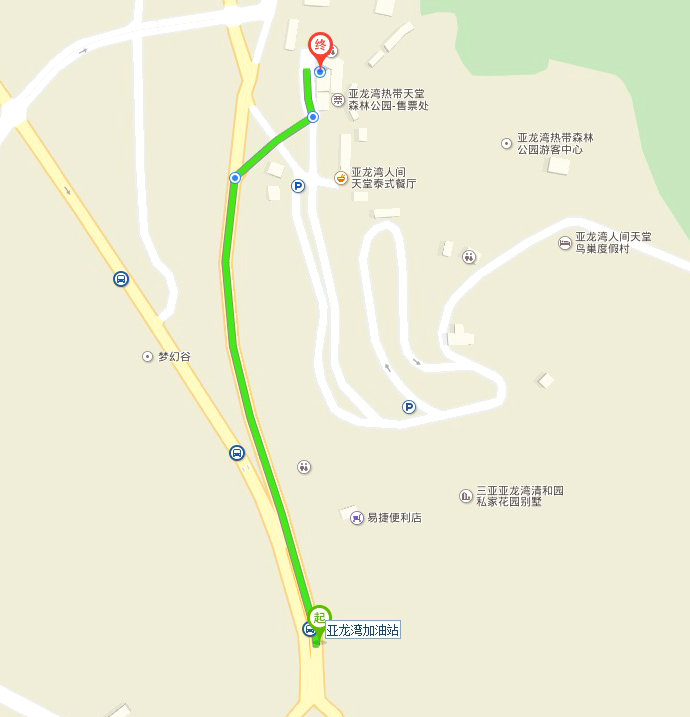The height and width of the screenshot is (717, 690).
Task: Select 亚龙湾热带天堂森林公园-售票处 ticket office marker
Action: pos(338,100)
